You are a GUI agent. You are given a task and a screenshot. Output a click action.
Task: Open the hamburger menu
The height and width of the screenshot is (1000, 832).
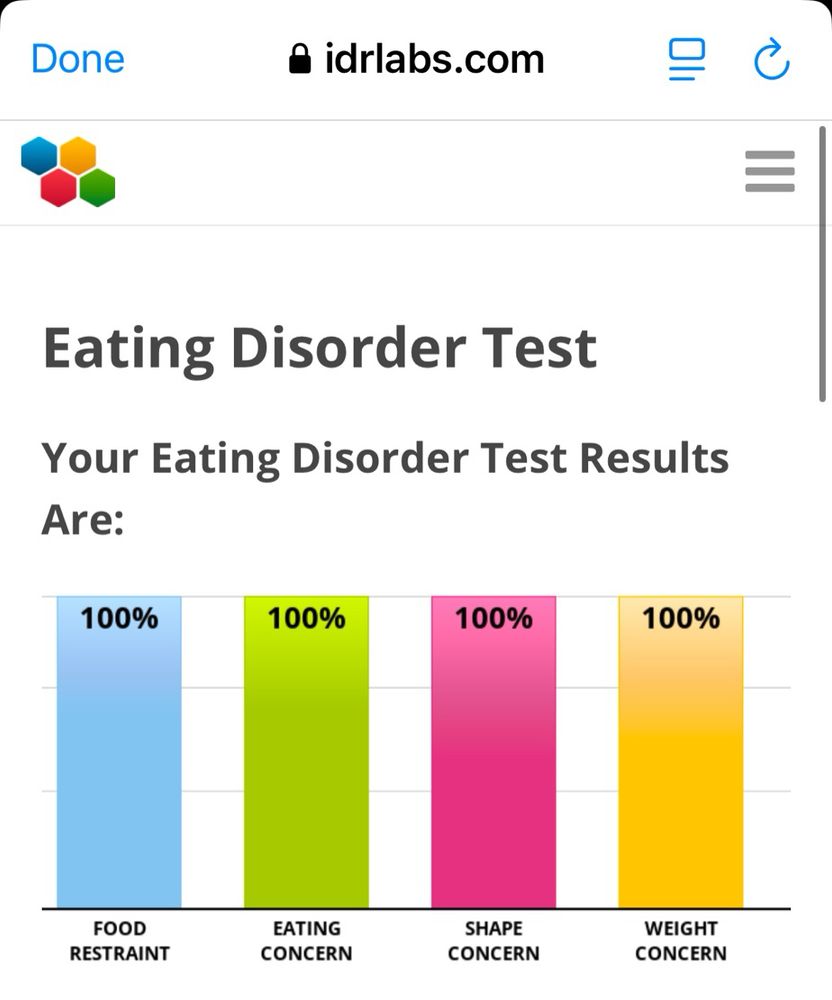[769, 172]
